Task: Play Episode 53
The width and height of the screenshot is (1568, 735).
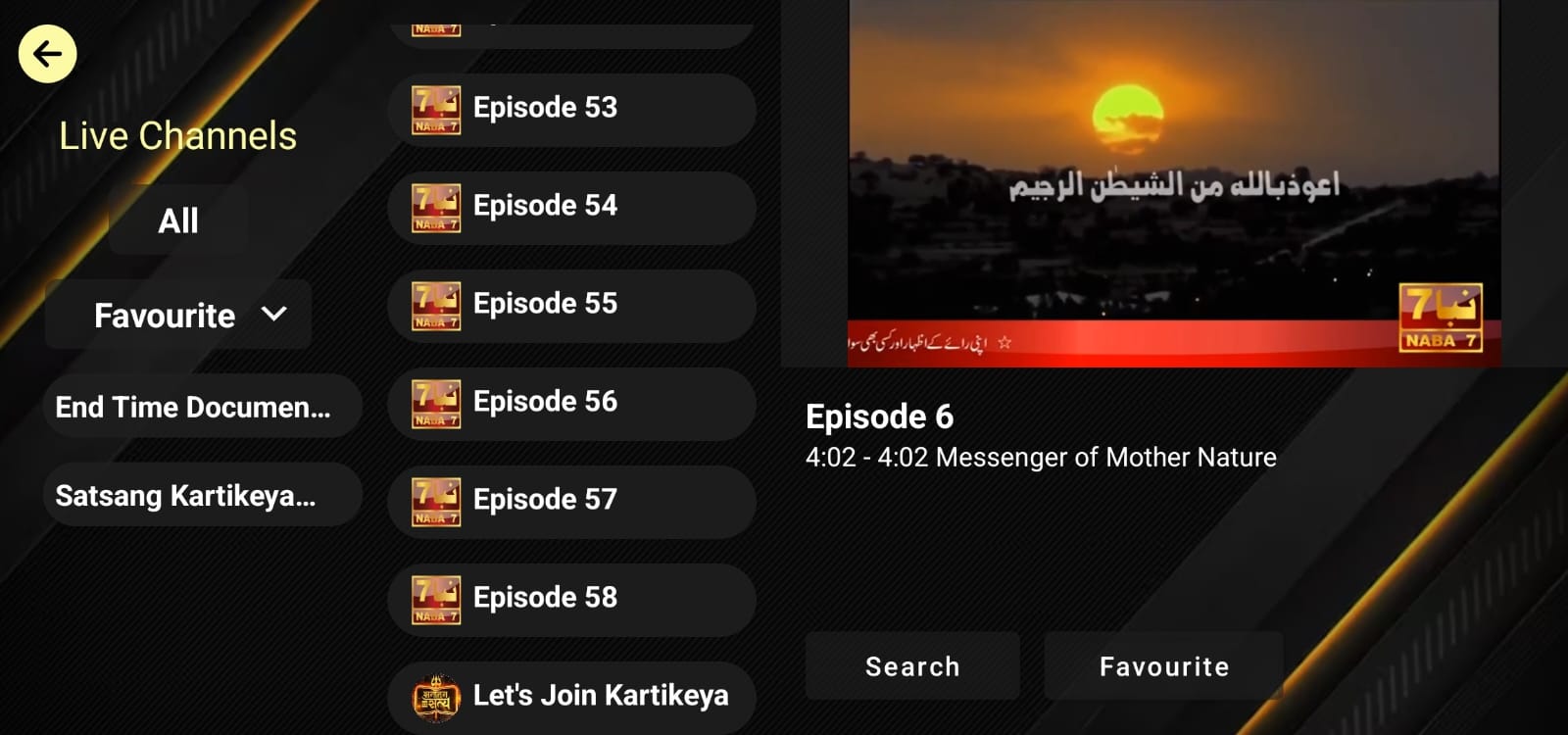Action: coord(572,109)
